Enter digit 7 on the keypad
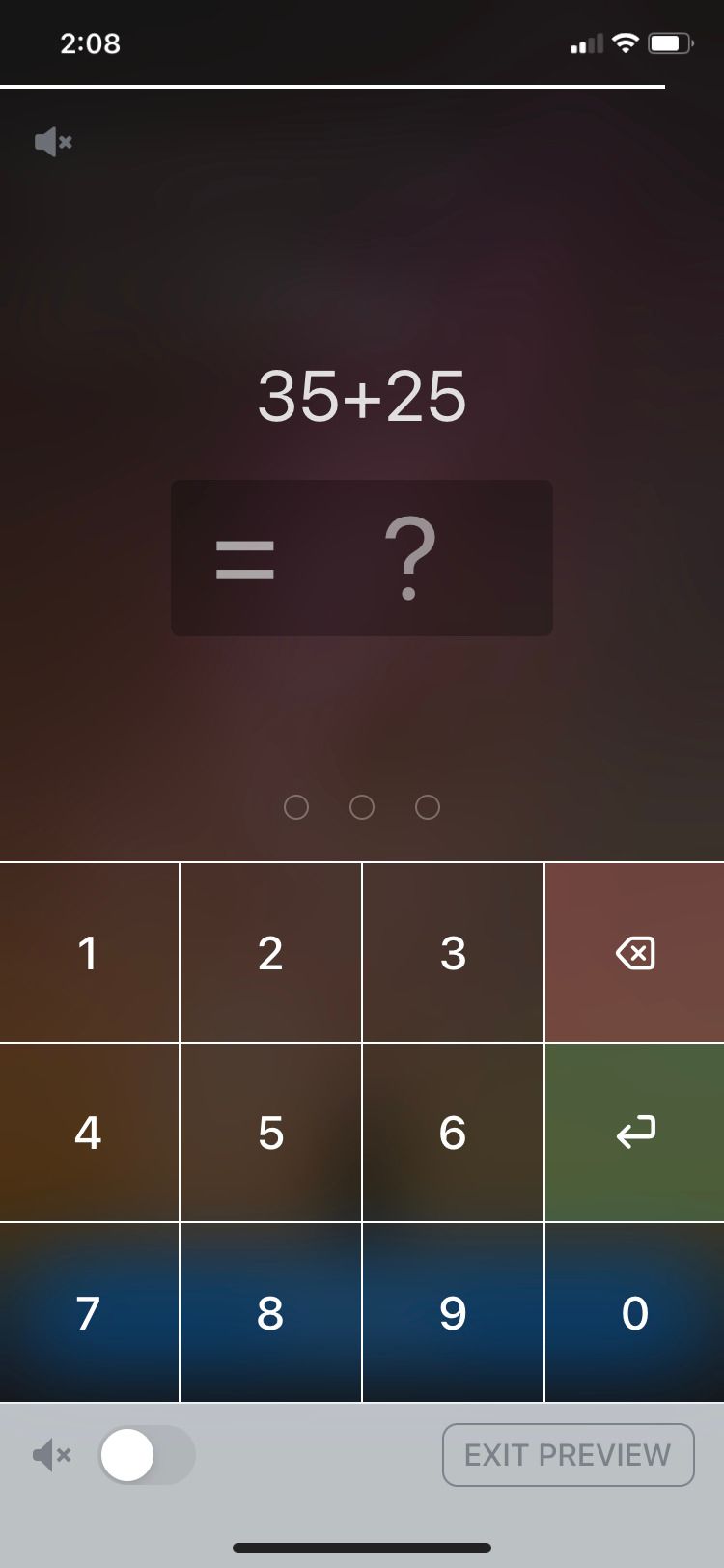 pyautogui.click(x=89, y=1312)
